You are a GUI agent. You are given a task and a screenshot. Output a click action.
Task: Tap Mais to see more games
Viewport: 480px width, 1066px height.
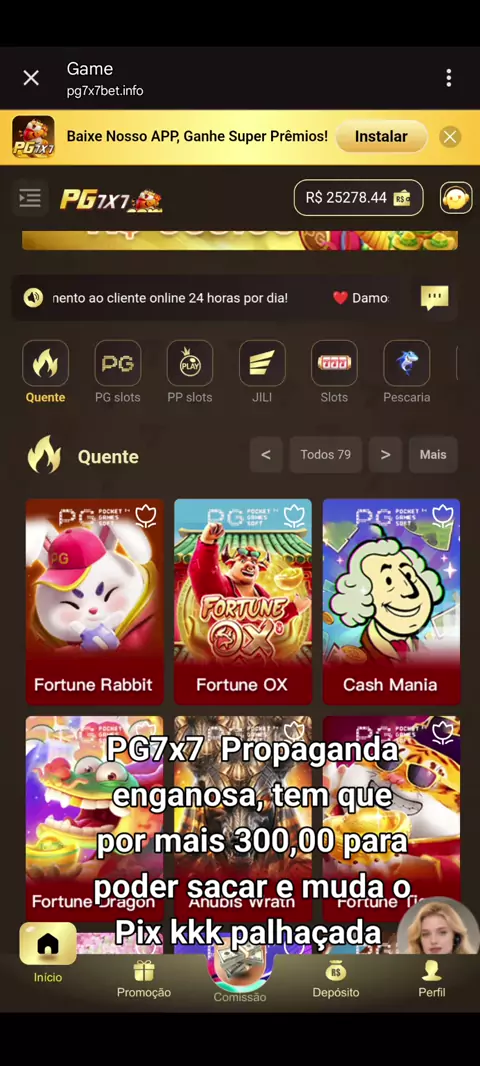point(433,455)
